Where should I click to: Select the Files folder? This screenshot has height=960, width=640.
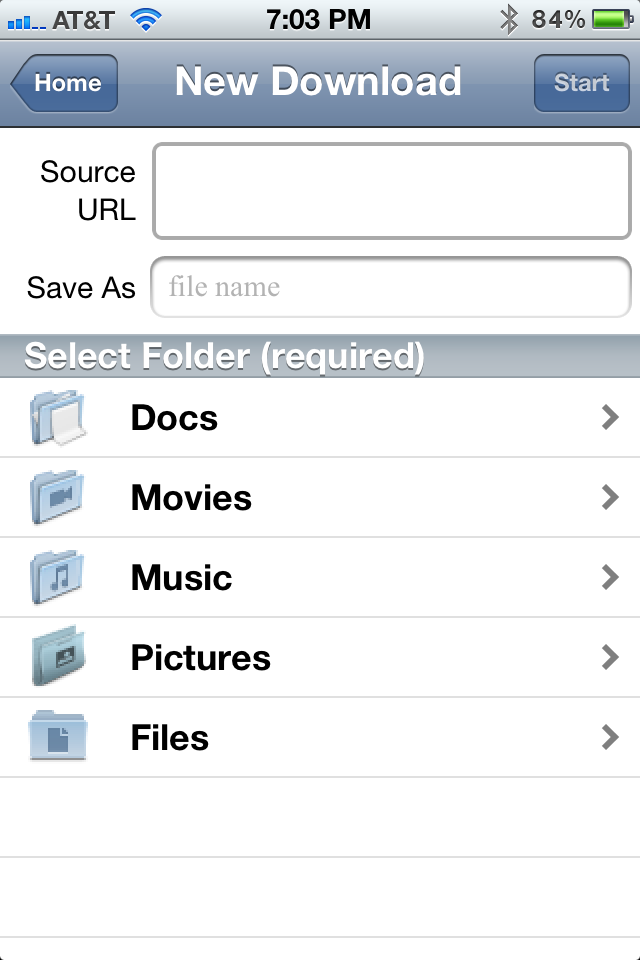320,738
